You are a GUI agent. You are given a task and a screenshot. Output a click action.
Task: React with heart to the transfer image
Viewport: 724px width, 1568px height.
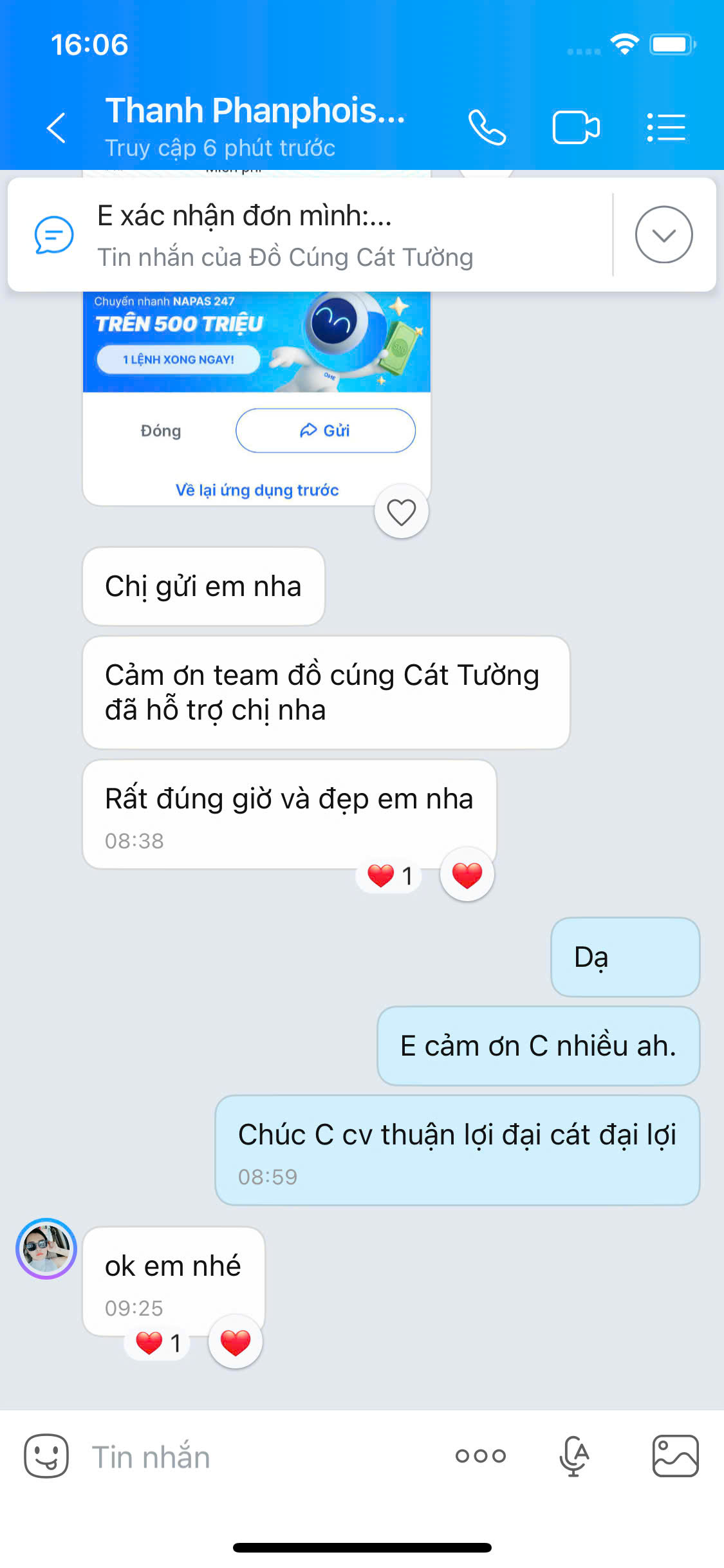click(402, 512)
